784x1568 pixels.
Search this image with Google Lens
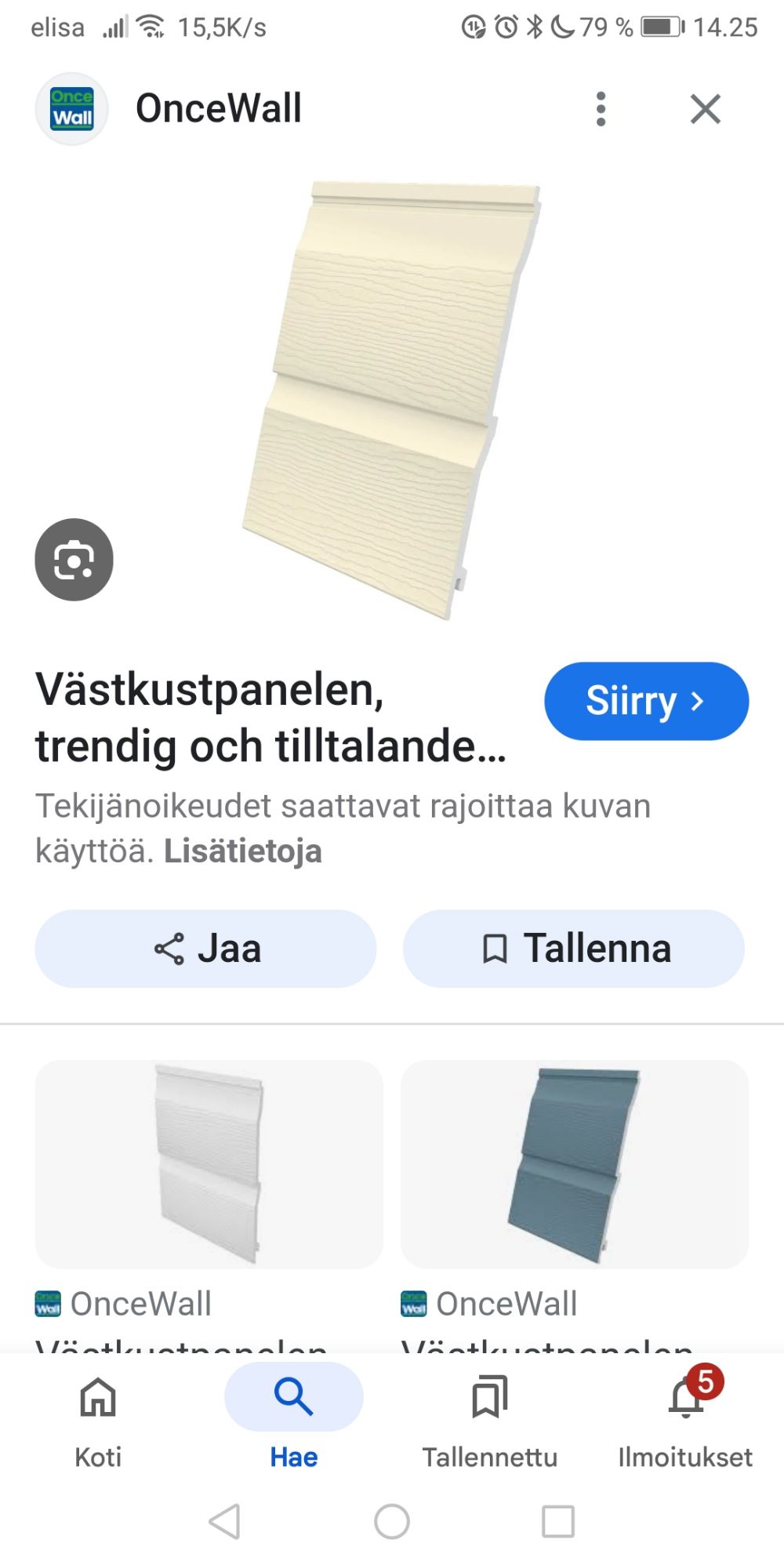(x=74, y=560)
